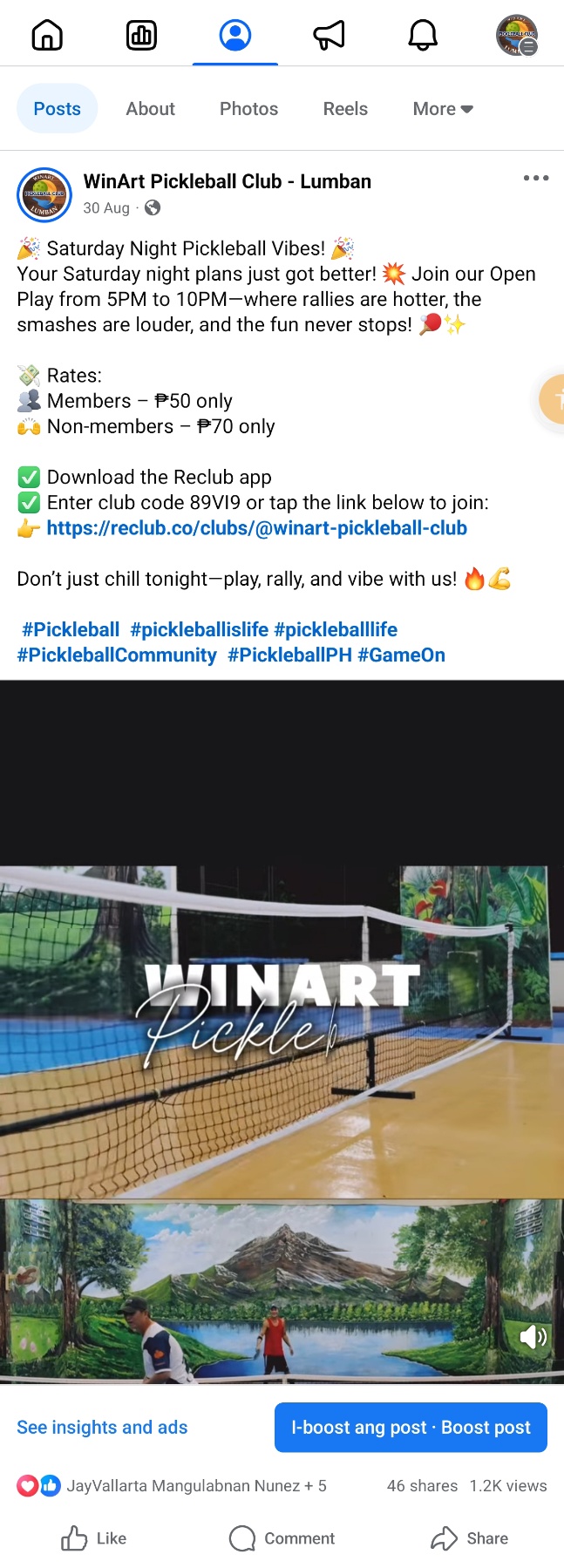Share the WinArt Pickleball post
The width and height of the screenshot is (564, 1568).
[x=470, y=1538]
